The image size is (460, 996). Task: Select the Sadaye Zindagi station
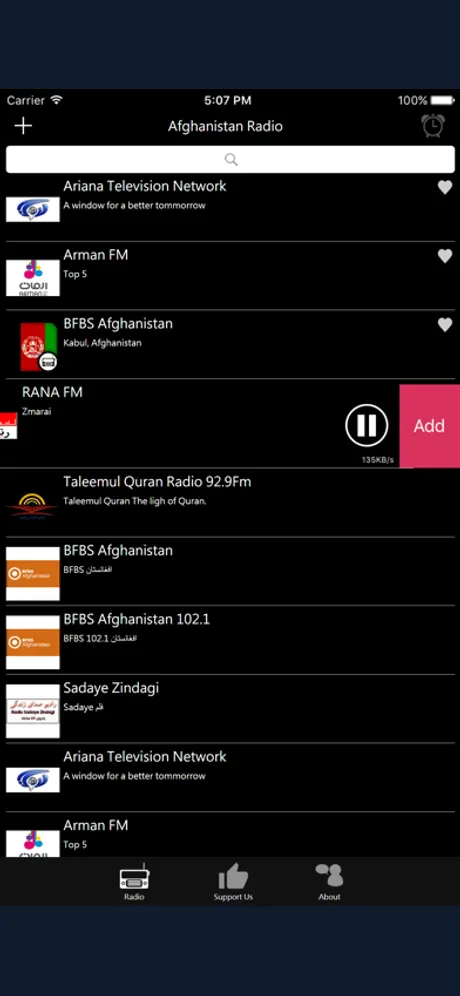click(230, 709)
